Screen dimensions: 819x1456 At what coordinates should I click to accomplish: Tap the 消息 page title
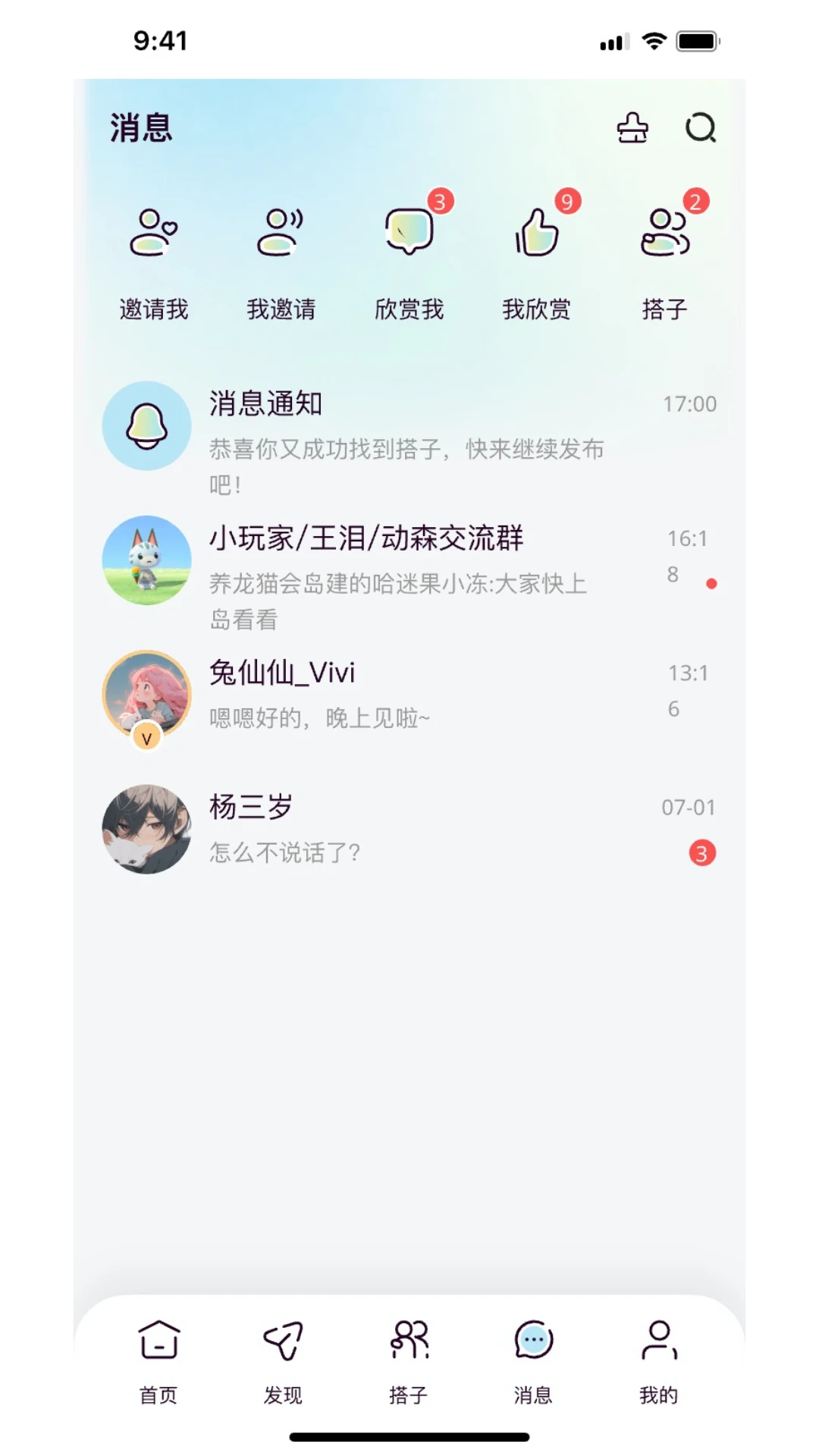pyautogui.click(x=141, y=128)
